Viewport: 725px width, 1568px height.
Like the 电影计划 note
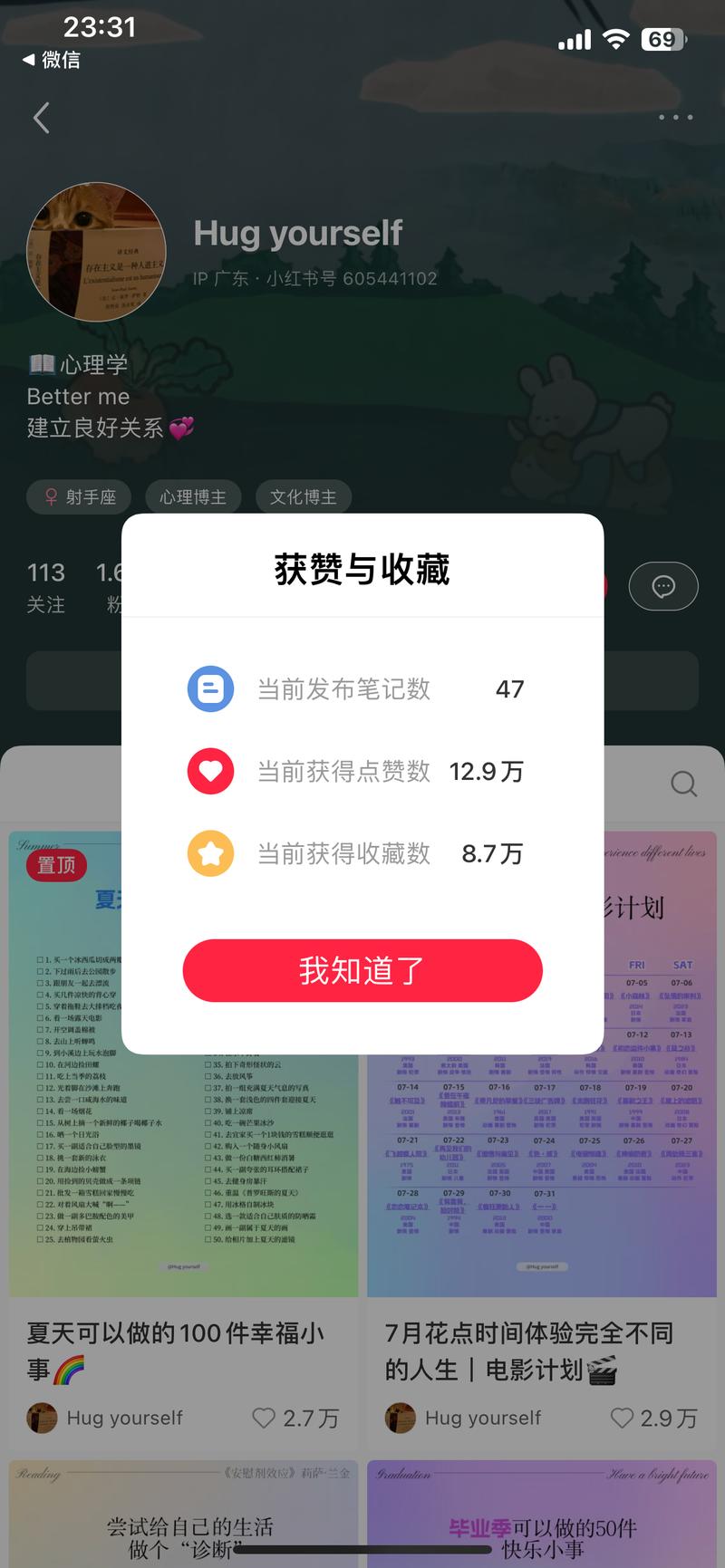point(622,1418)
